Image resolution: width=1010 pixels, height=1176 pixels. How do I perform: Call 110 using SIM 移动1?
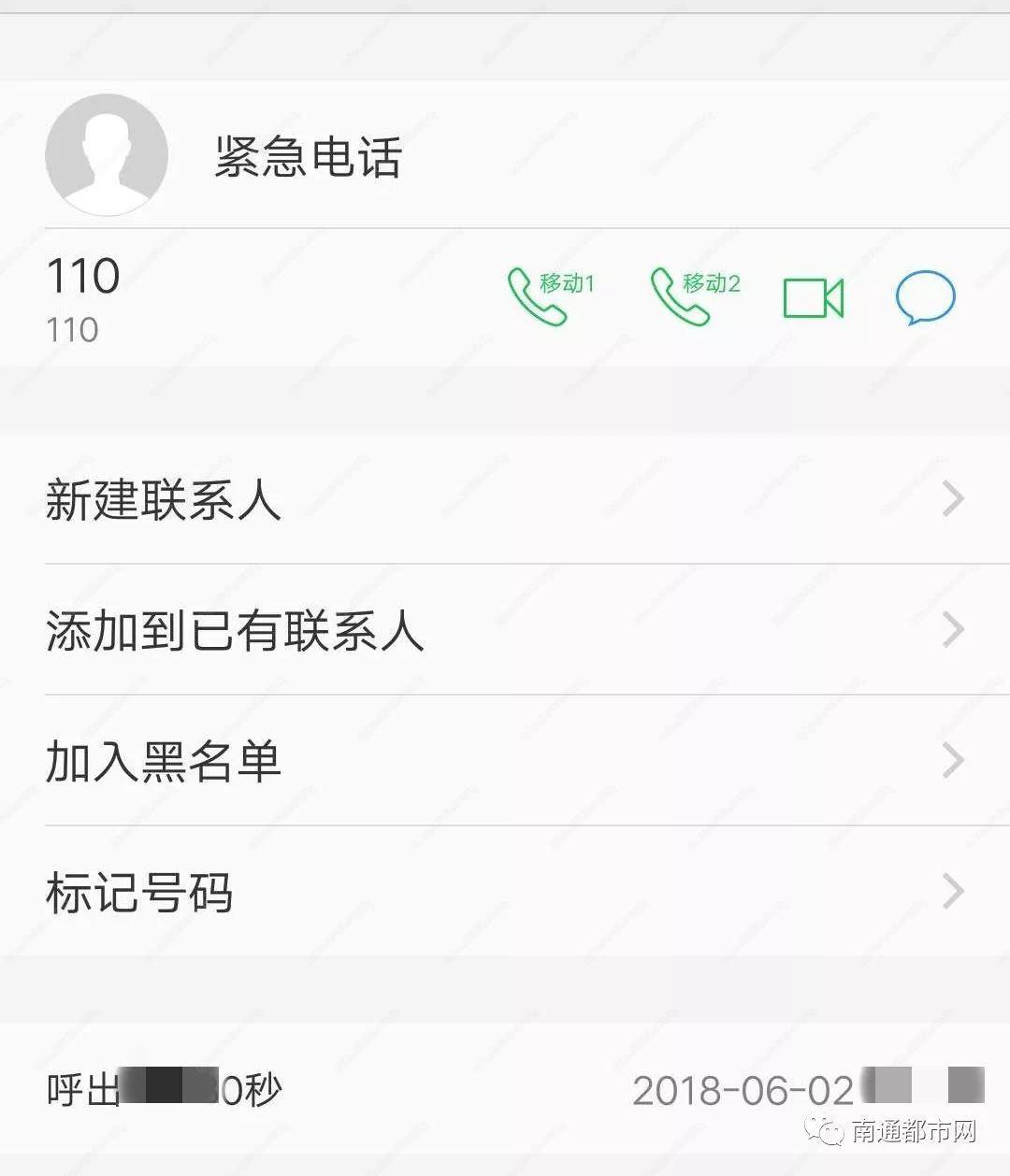click(x=548, y=296)
